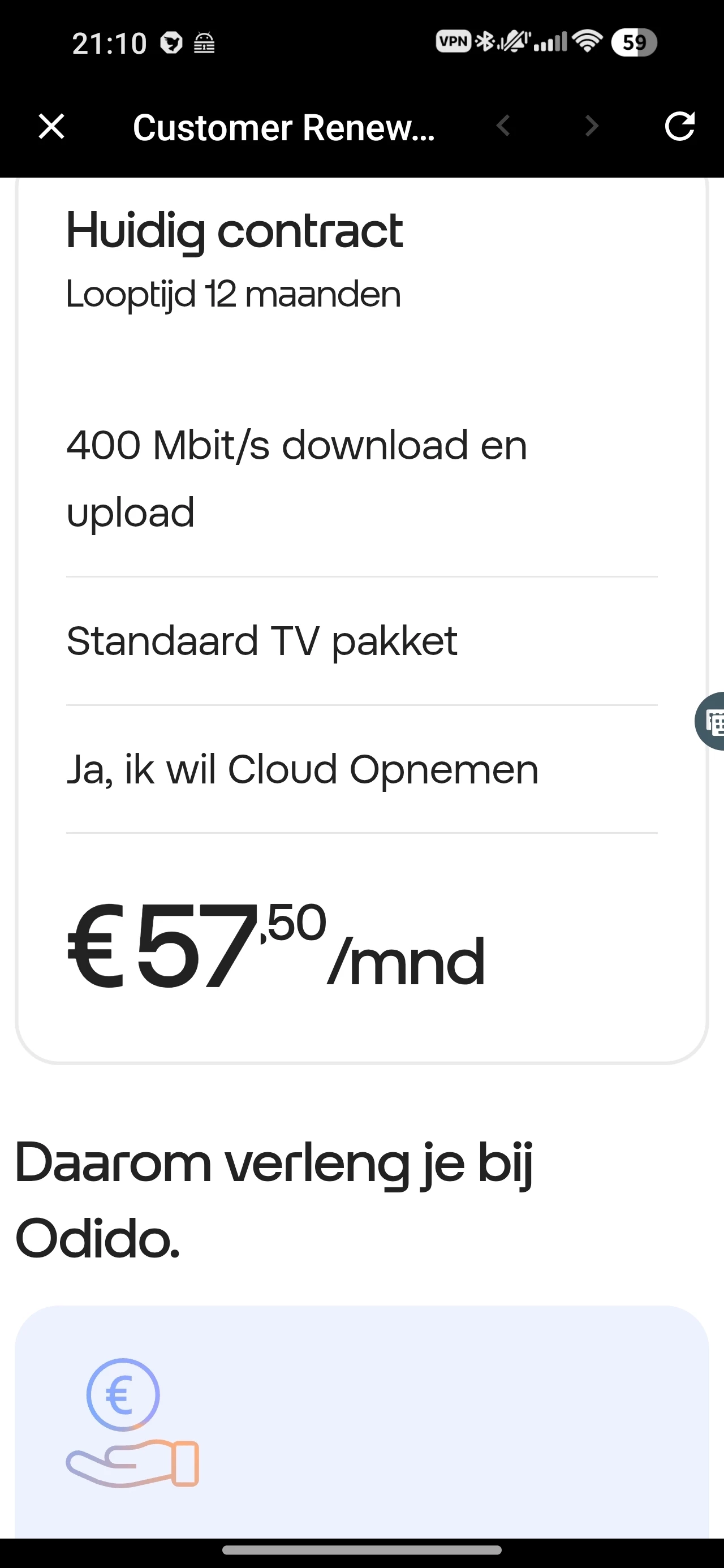Close the Customer Renewal web page
This screenshot has height=1568, width=724.
click(x=51, y=127)
